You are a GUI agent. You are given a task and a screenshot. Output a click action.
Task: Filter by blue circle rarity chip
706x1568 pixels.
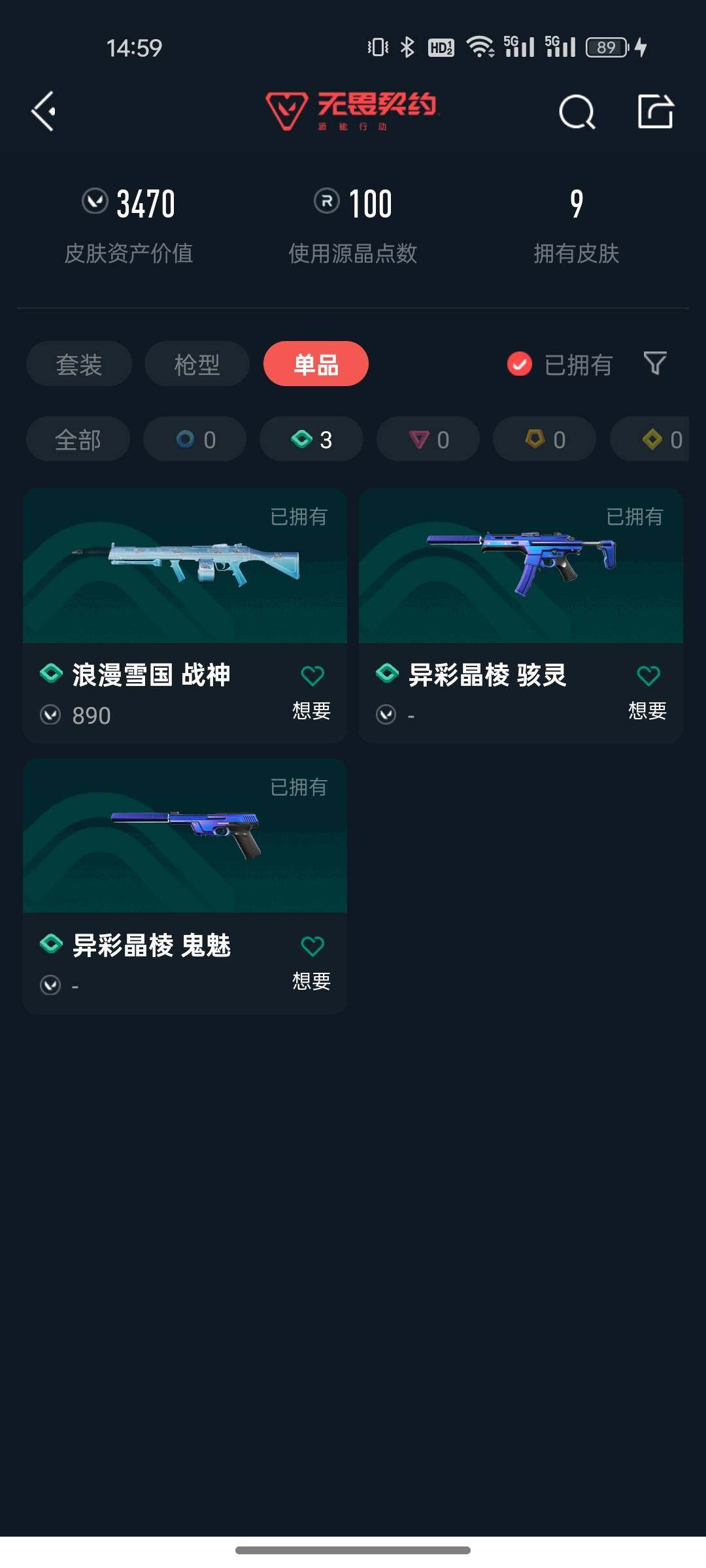click(195, 440)
